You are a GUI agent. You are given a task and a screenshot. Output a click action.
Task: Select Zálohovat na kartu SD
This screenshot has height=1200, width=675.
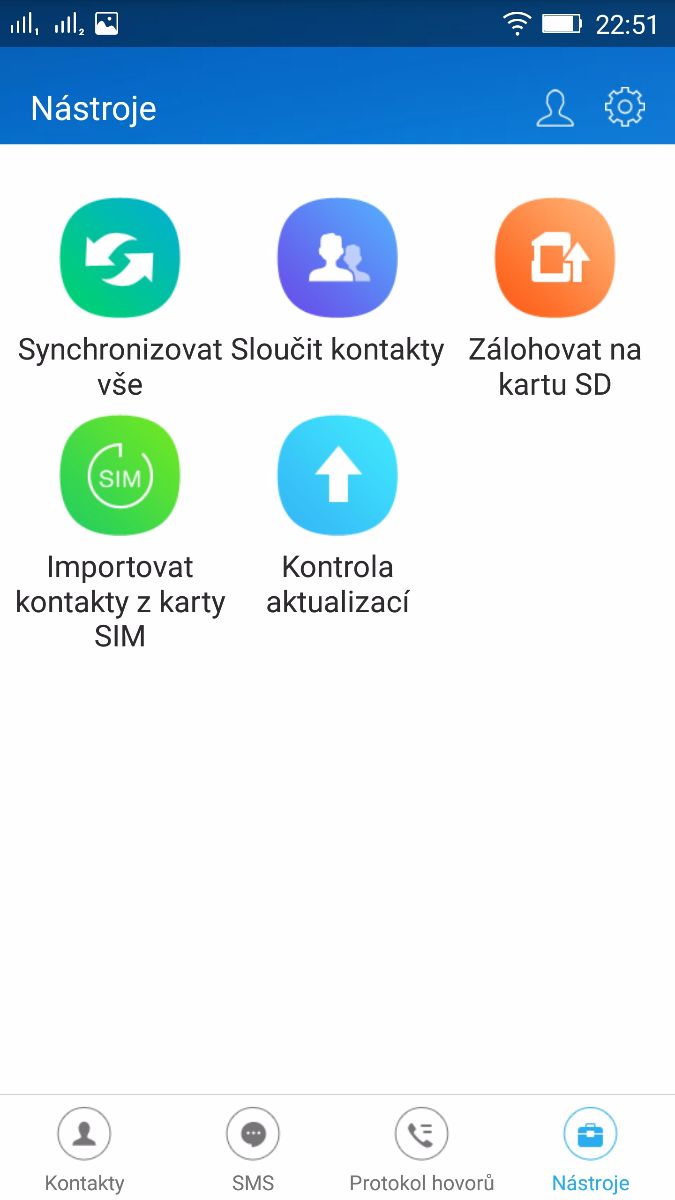point(555,259)
